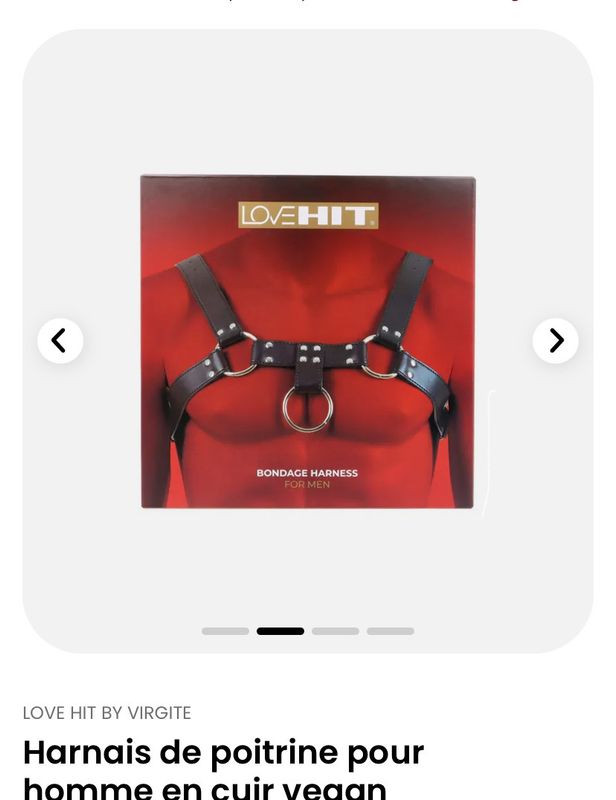
Task: Jump to the fourth image indicator
Action: click(390, 631)
